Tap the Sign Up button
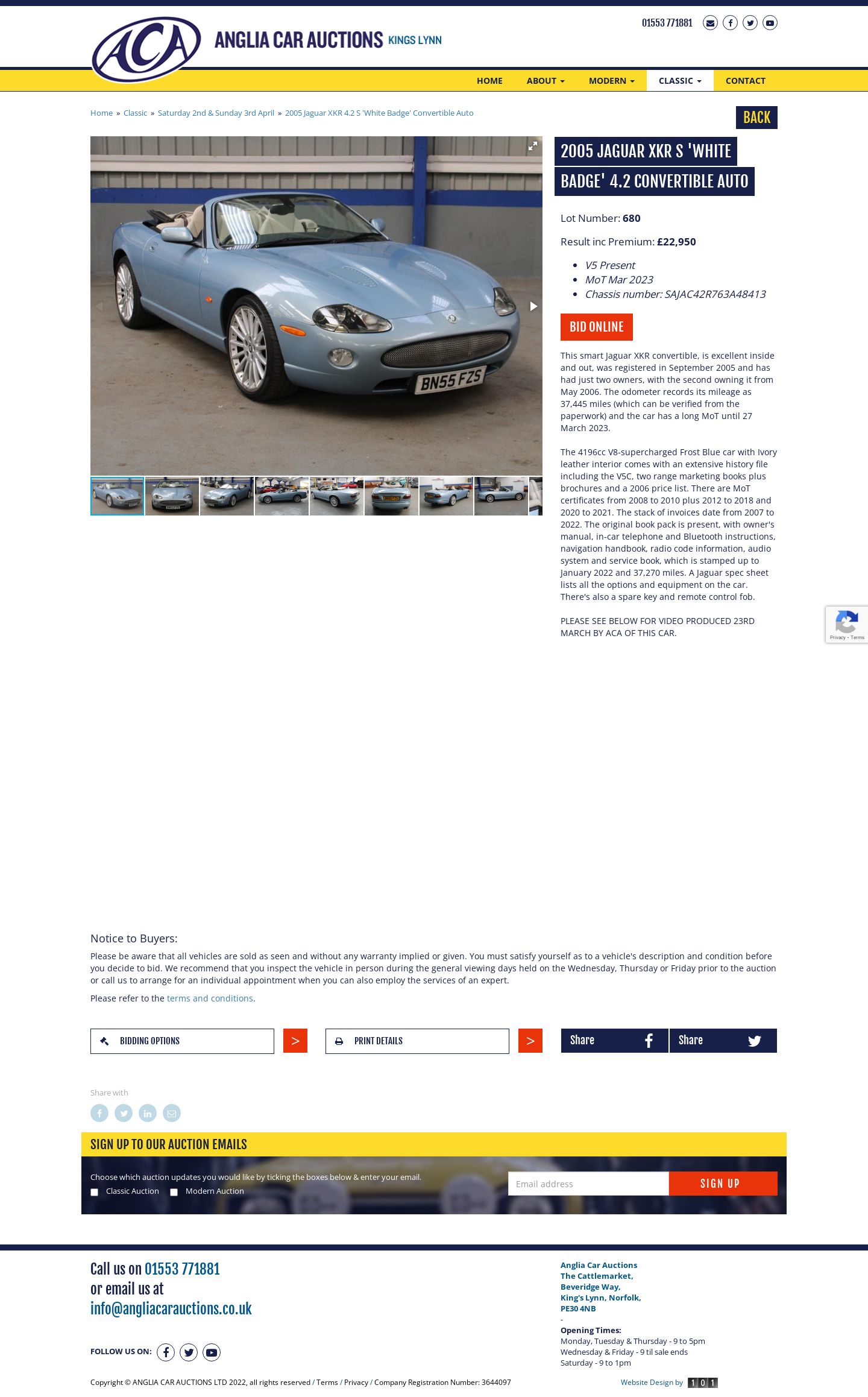The height and width of the screenshot is (1397, 868). pyautogui.click(x=723, y=1184)
